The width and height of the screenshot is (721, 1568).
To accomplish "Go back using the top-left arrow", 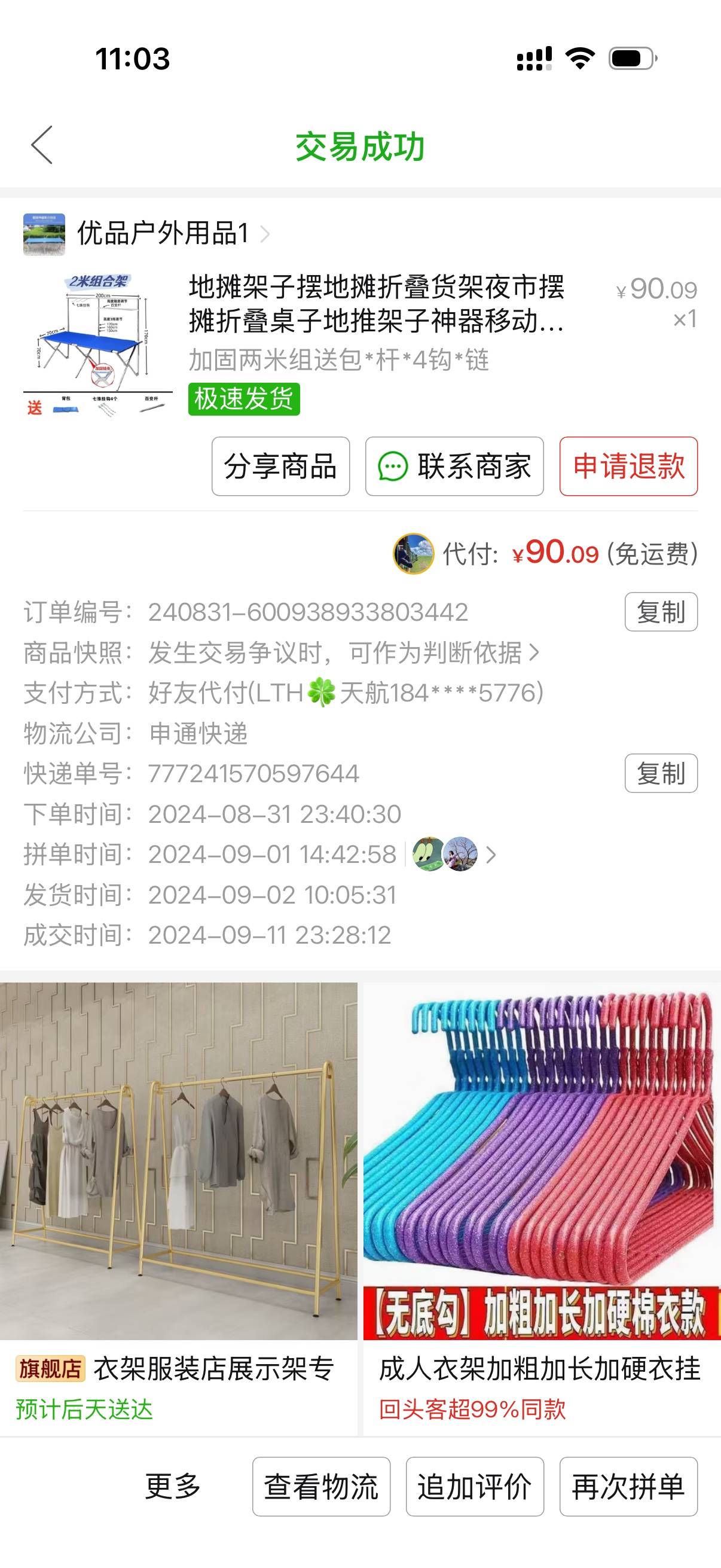I will coord(42,145).
